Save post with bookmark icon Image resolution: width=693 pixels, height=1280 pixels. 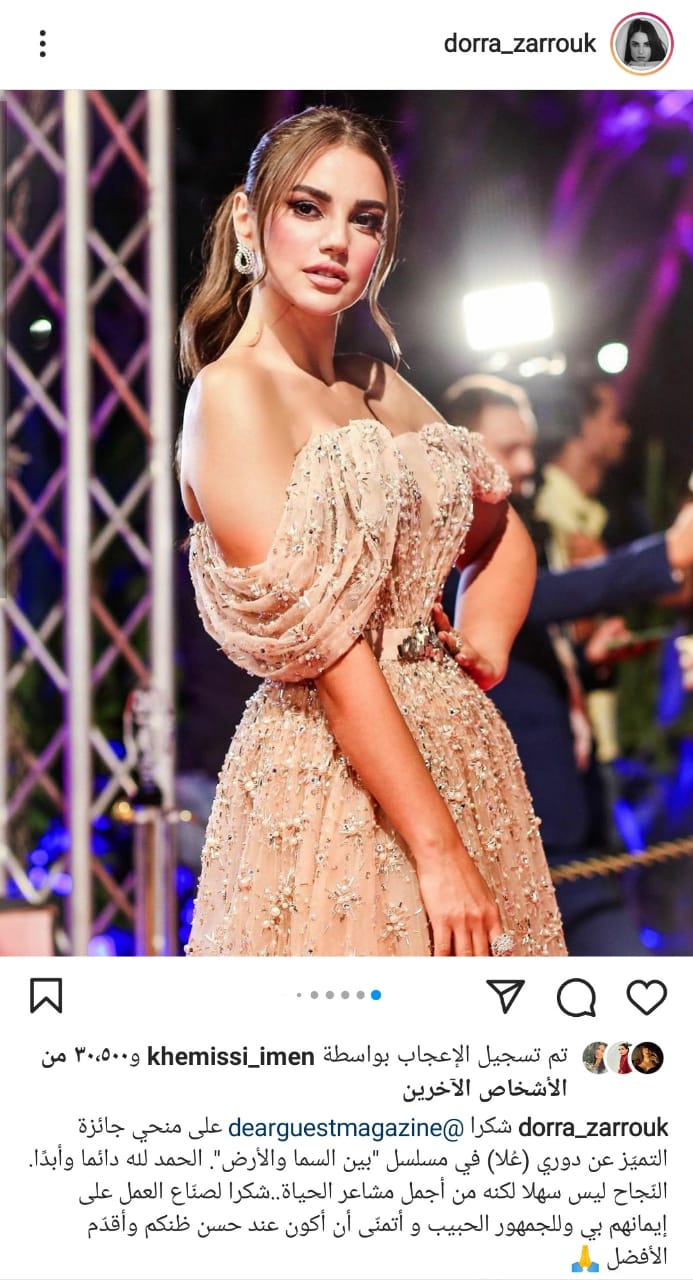(x=46, y=996)
